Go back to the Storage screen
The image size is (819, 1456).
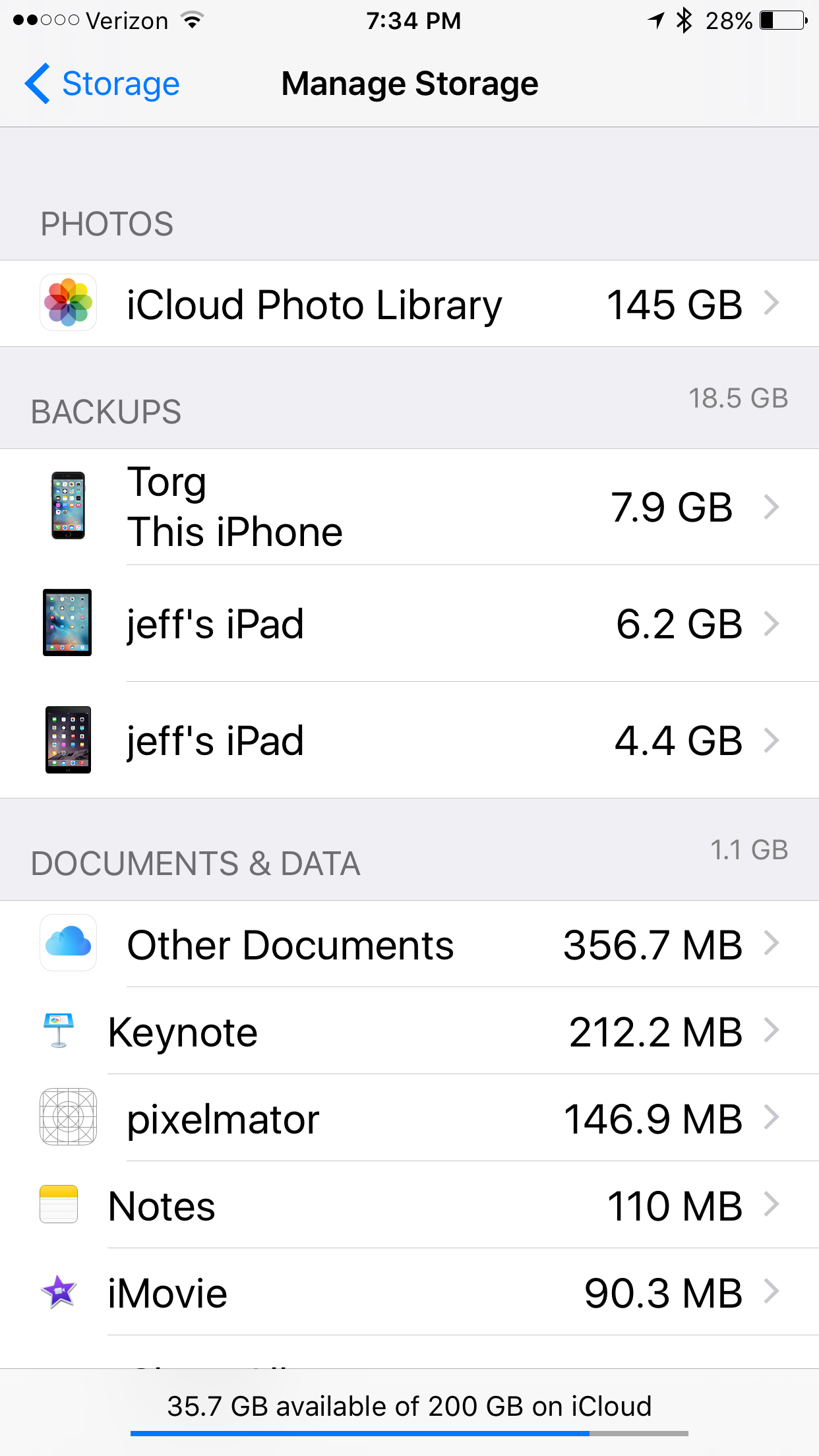[x=102, y=84]
